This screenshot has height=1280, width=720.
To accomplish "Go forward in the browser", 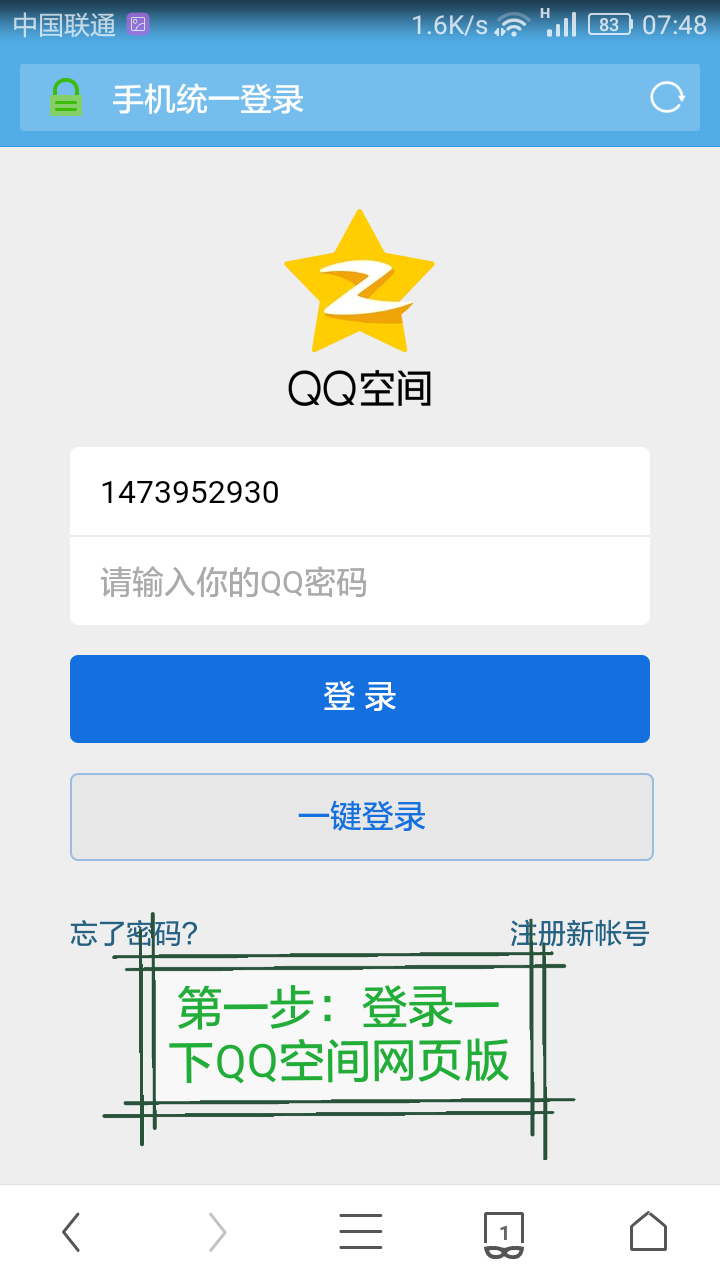I will point(217,1232).
